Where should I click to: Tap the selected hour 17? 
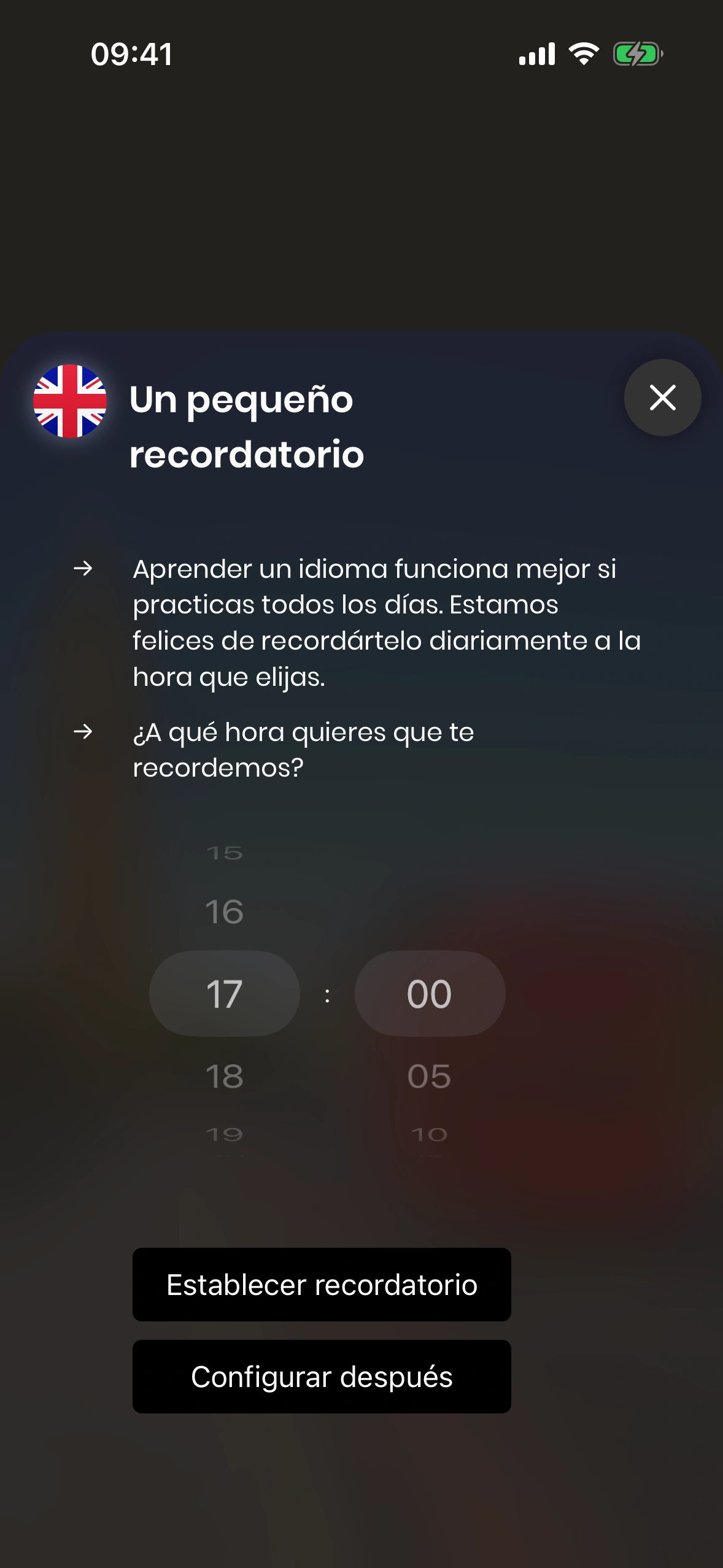tap(224, 994)
